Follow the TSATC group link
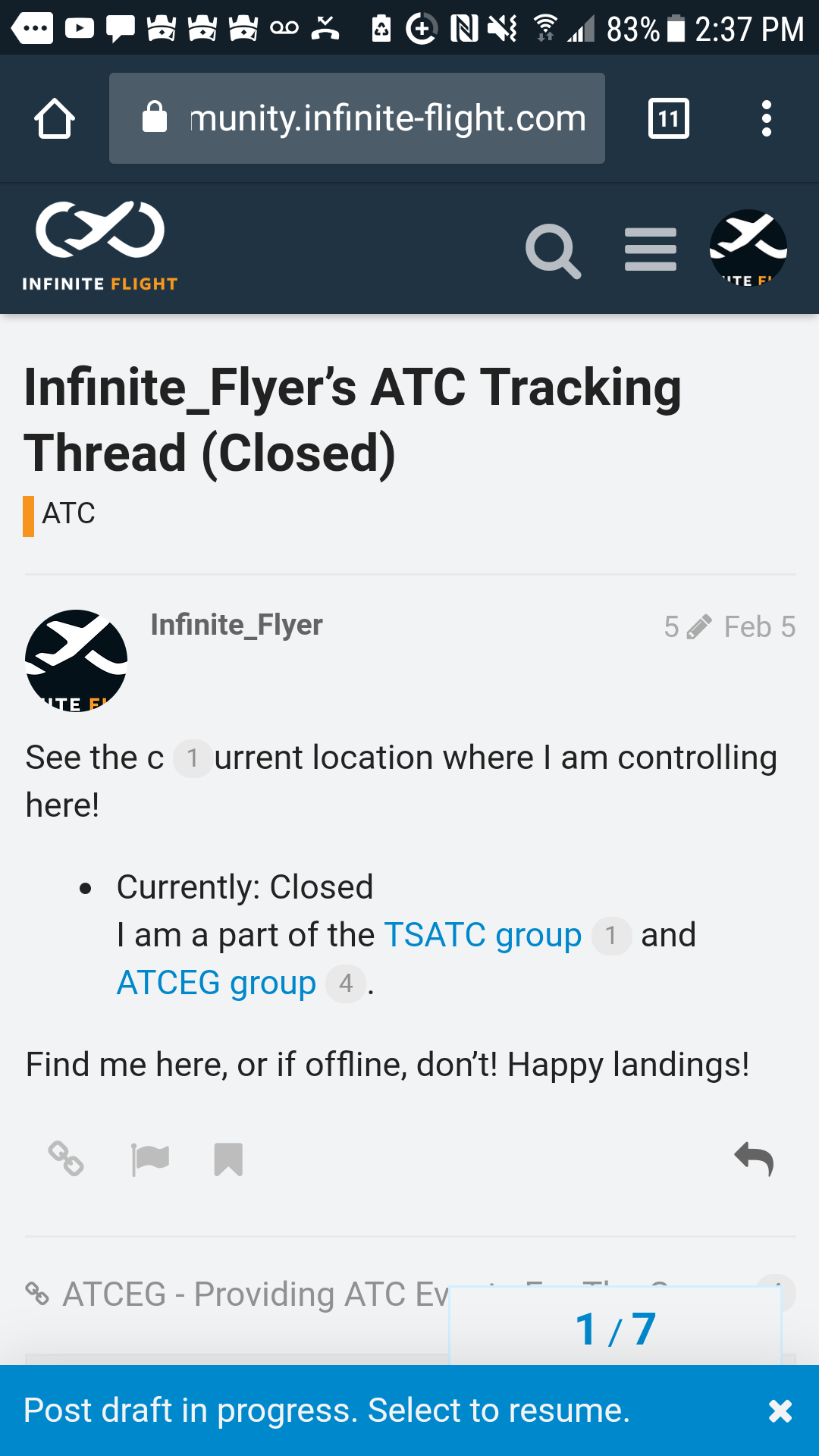The image size is (819, 1456). 482,935
